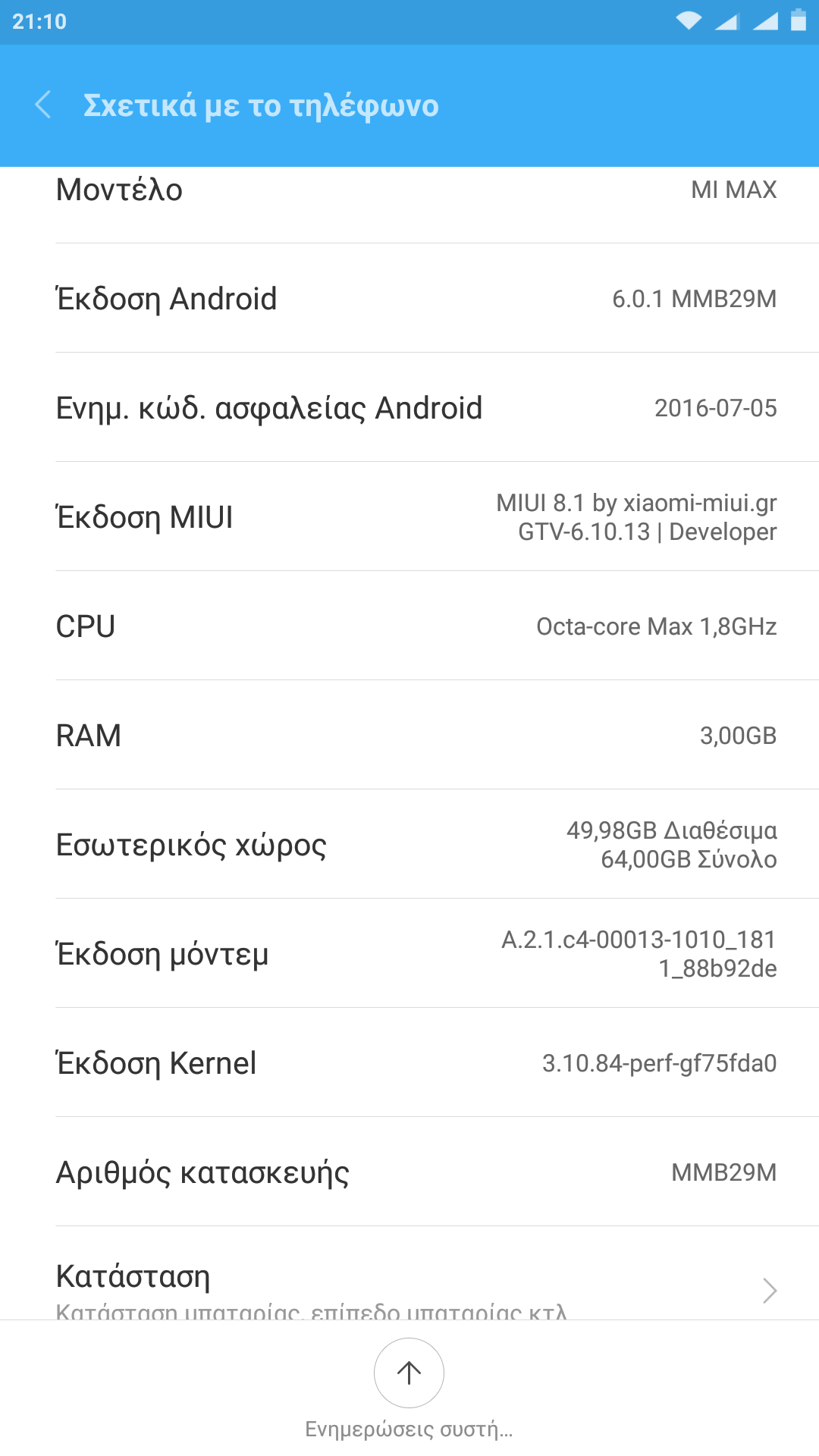Tap the Έκδοση MIUI row

click(409, 516)
